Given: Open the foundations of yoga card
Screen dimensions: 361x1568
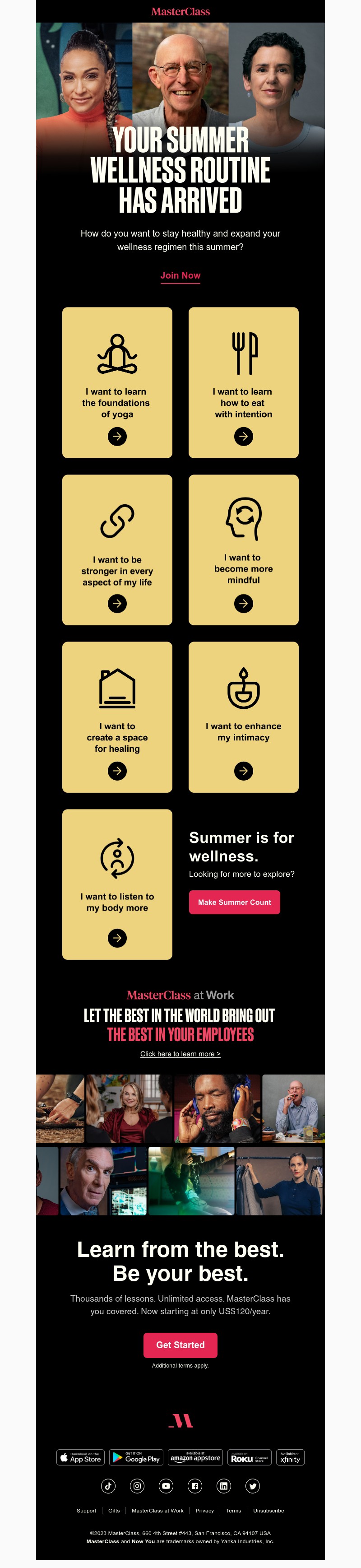Looking at the screenshot, I should tap(117, 382).
